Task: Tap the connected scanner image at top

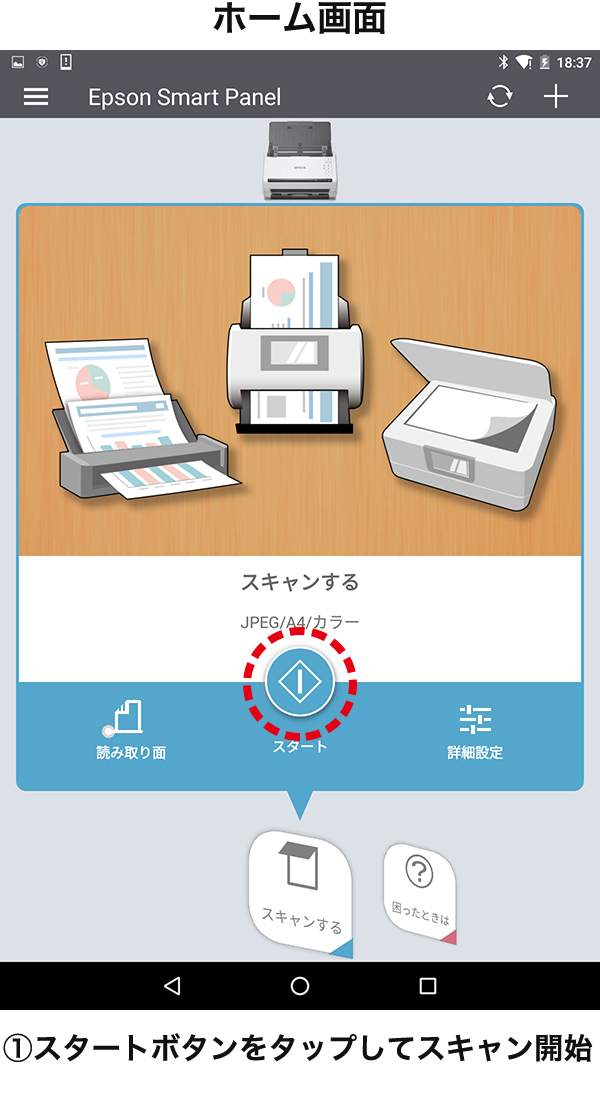Action: 299,160
